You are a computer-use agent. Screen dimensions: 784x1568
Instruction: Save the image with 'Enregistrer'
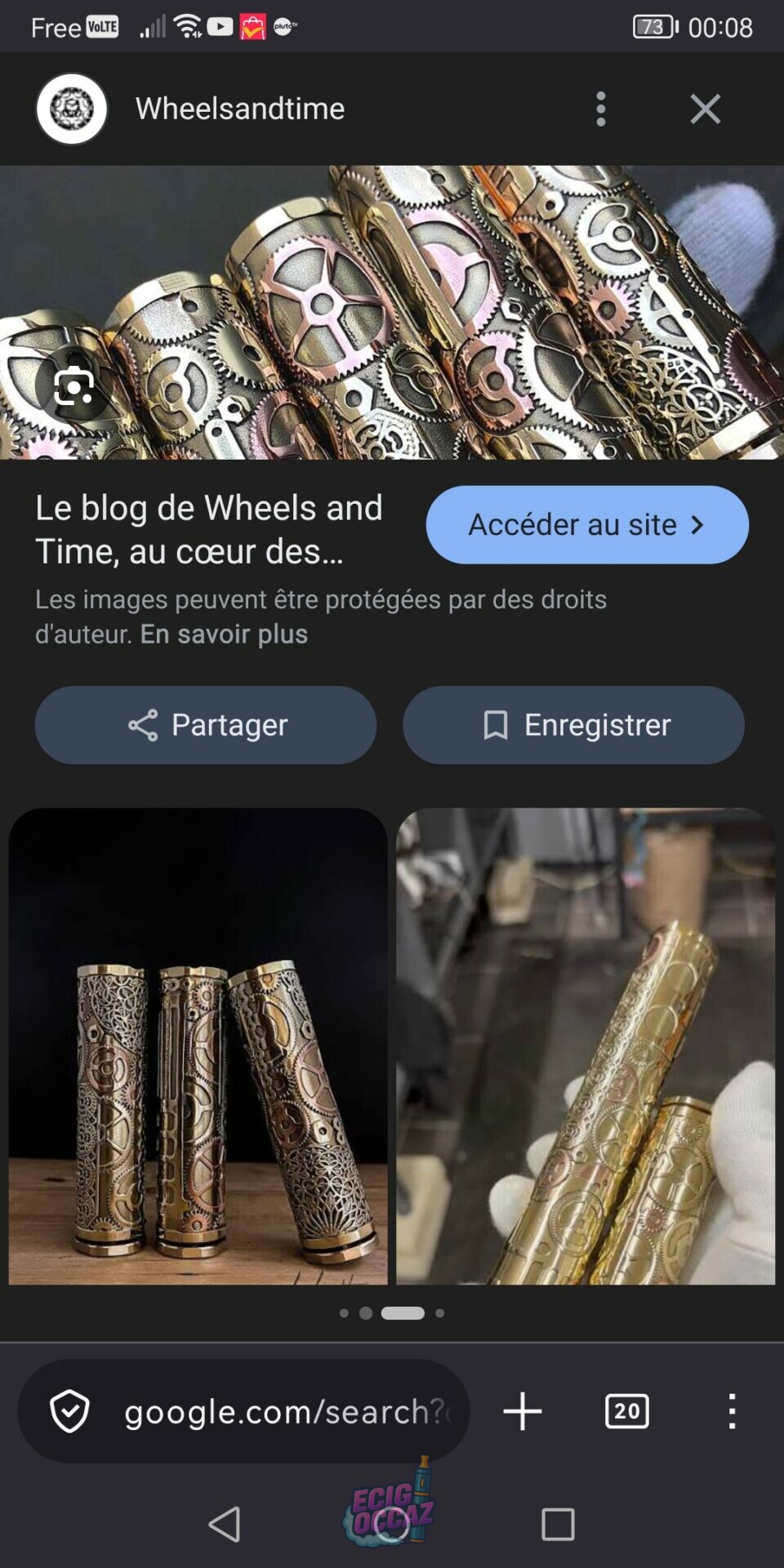point(573,725)
